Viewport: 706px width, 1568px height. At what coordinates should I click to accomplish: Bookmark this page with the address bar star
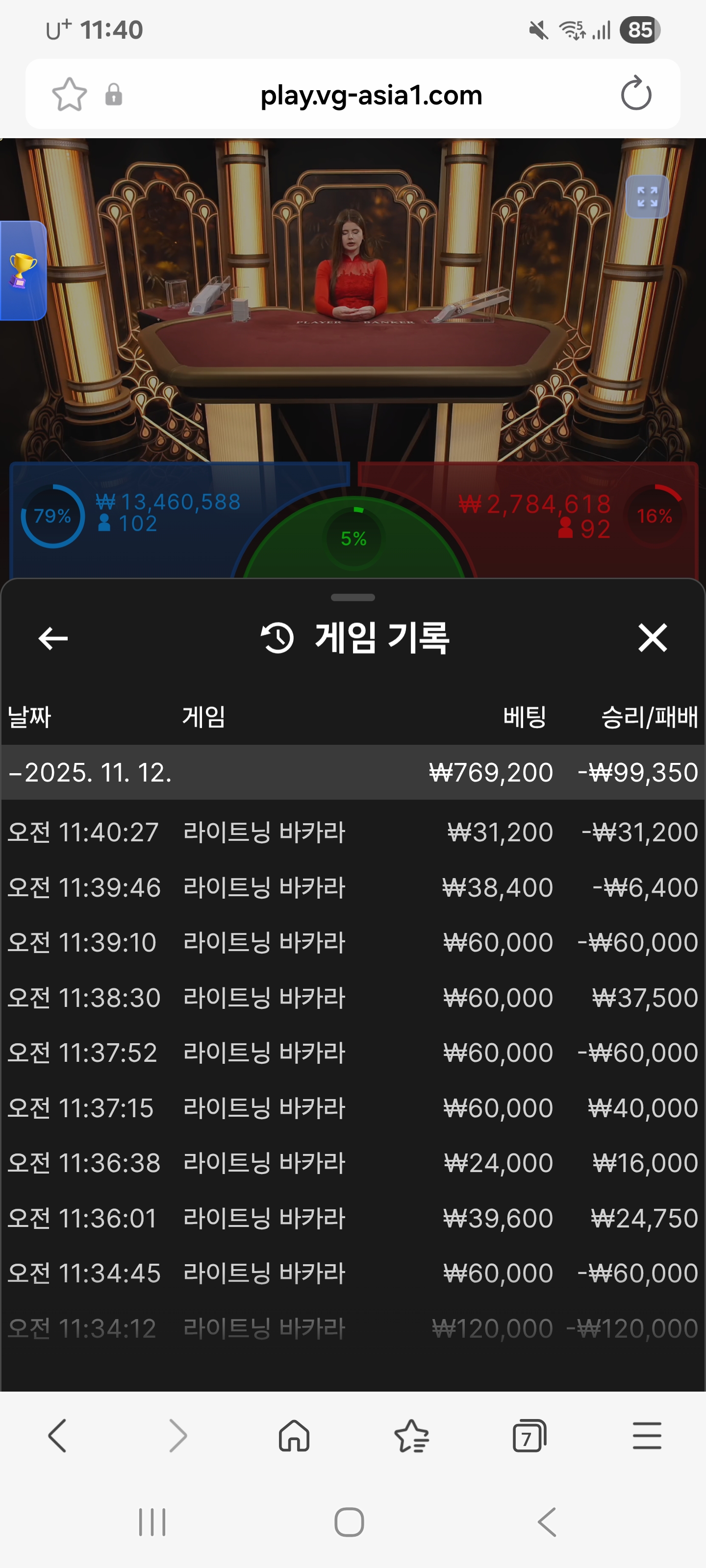70,95
